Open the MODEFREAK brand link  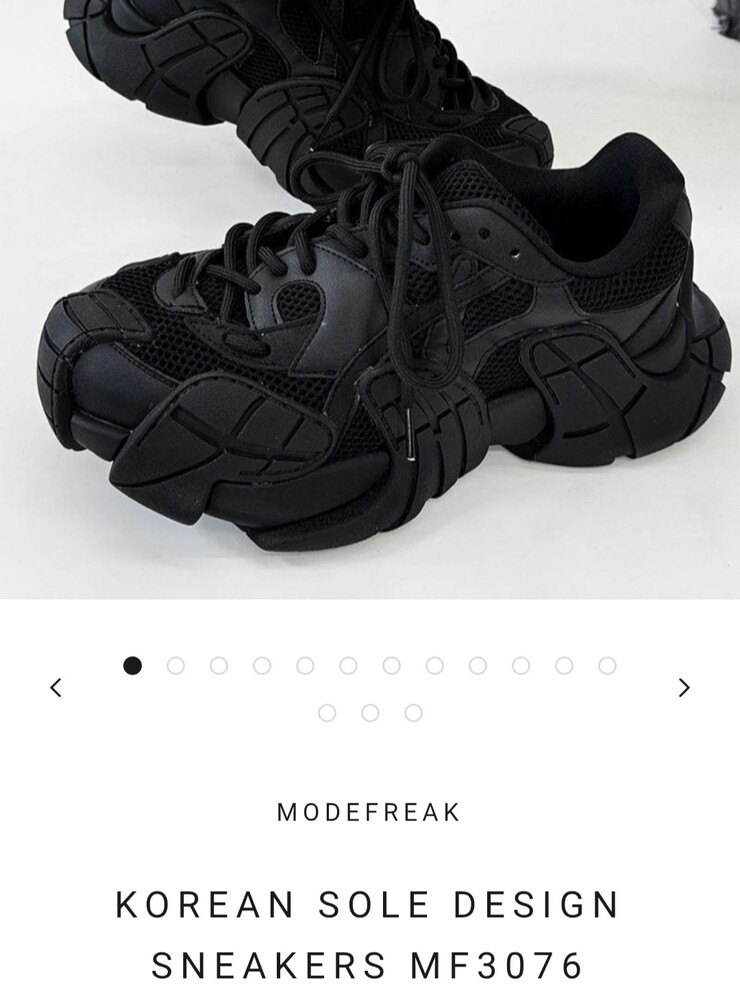(369, 813)
